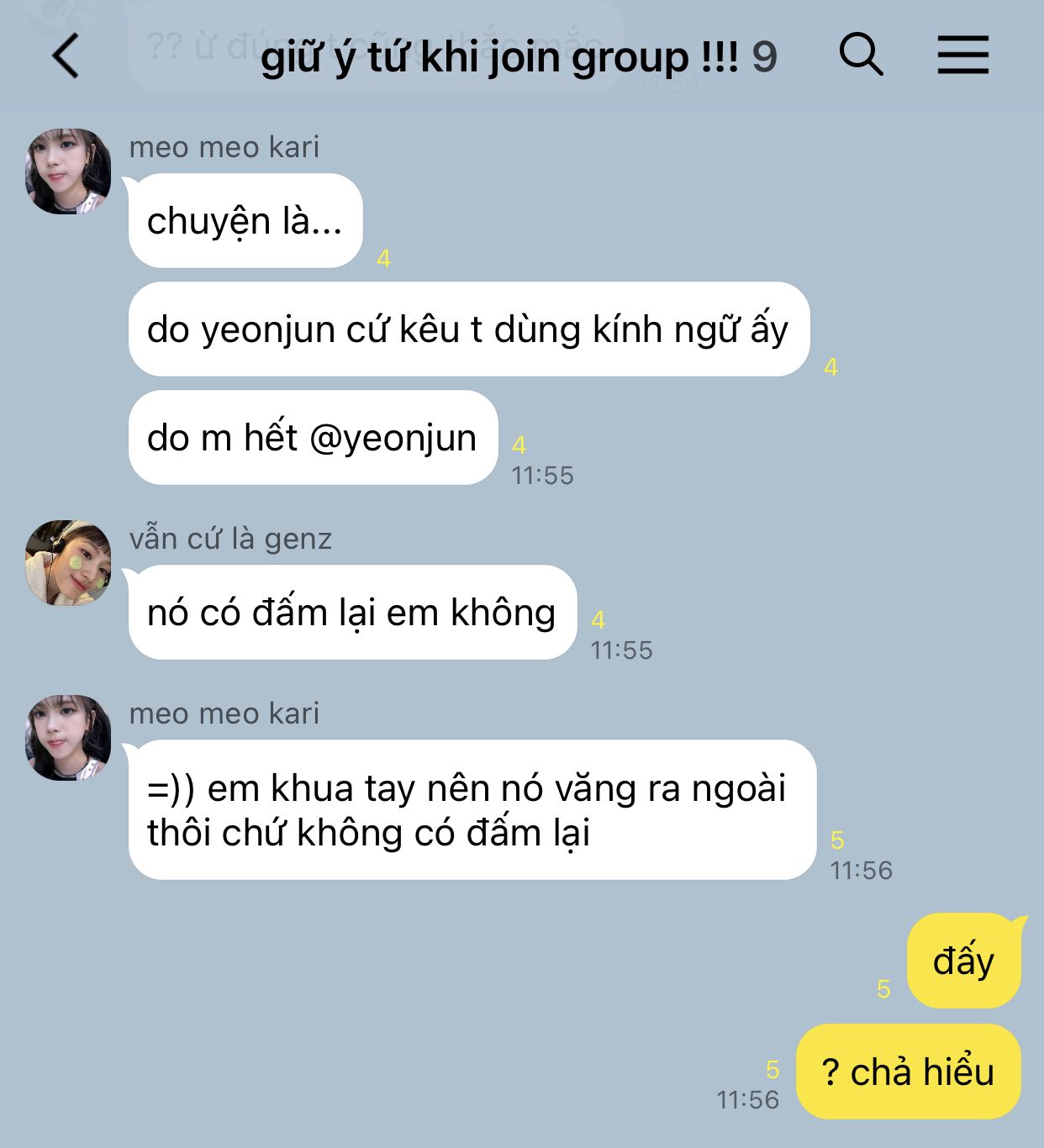Image resolution: width=1044 pixels, height=1148 pixels.
Task: View profile photo of vẫn cứ là genz
Action: click(x=68, y=563)
